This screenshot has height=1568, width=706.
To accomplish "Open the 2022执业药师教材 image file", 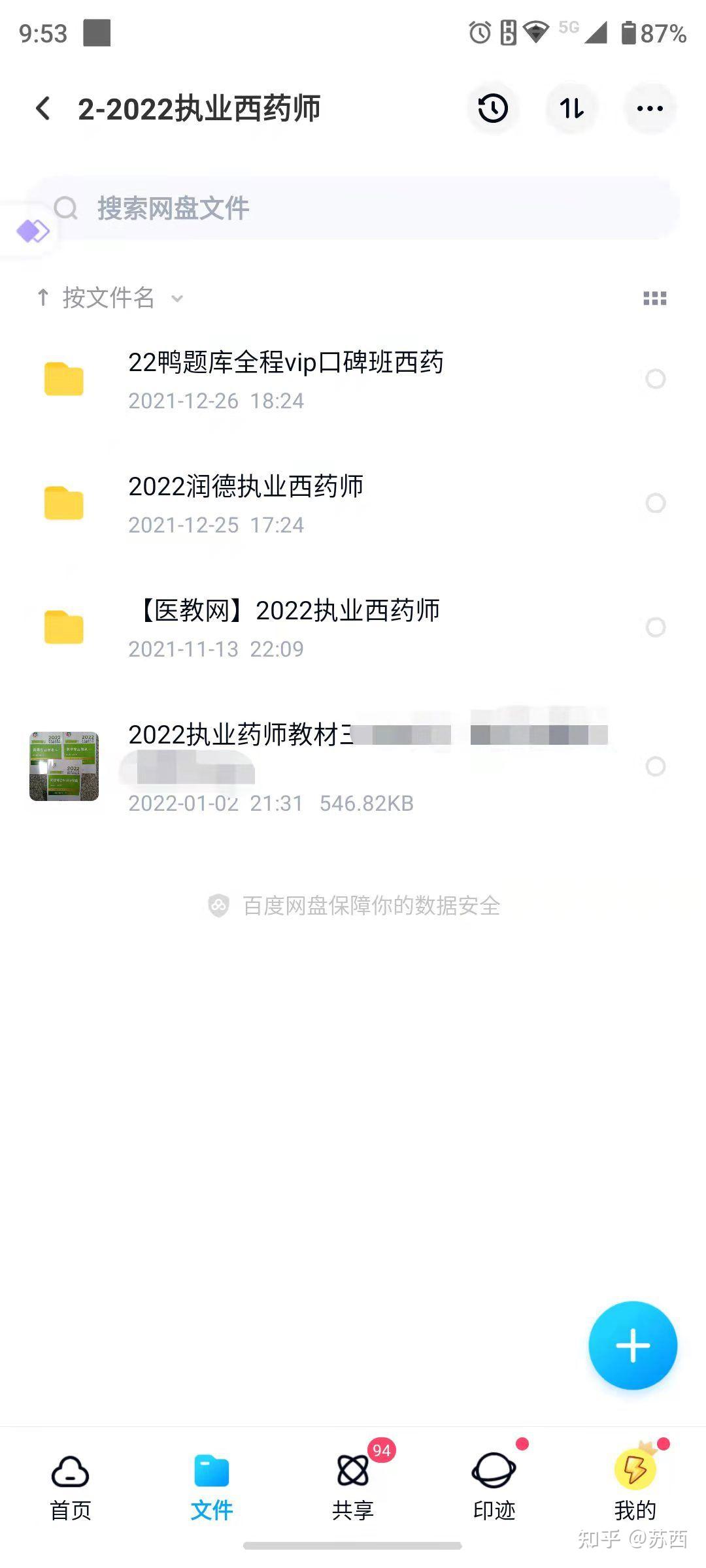I will pyautogui.click(x=64, y=766).
